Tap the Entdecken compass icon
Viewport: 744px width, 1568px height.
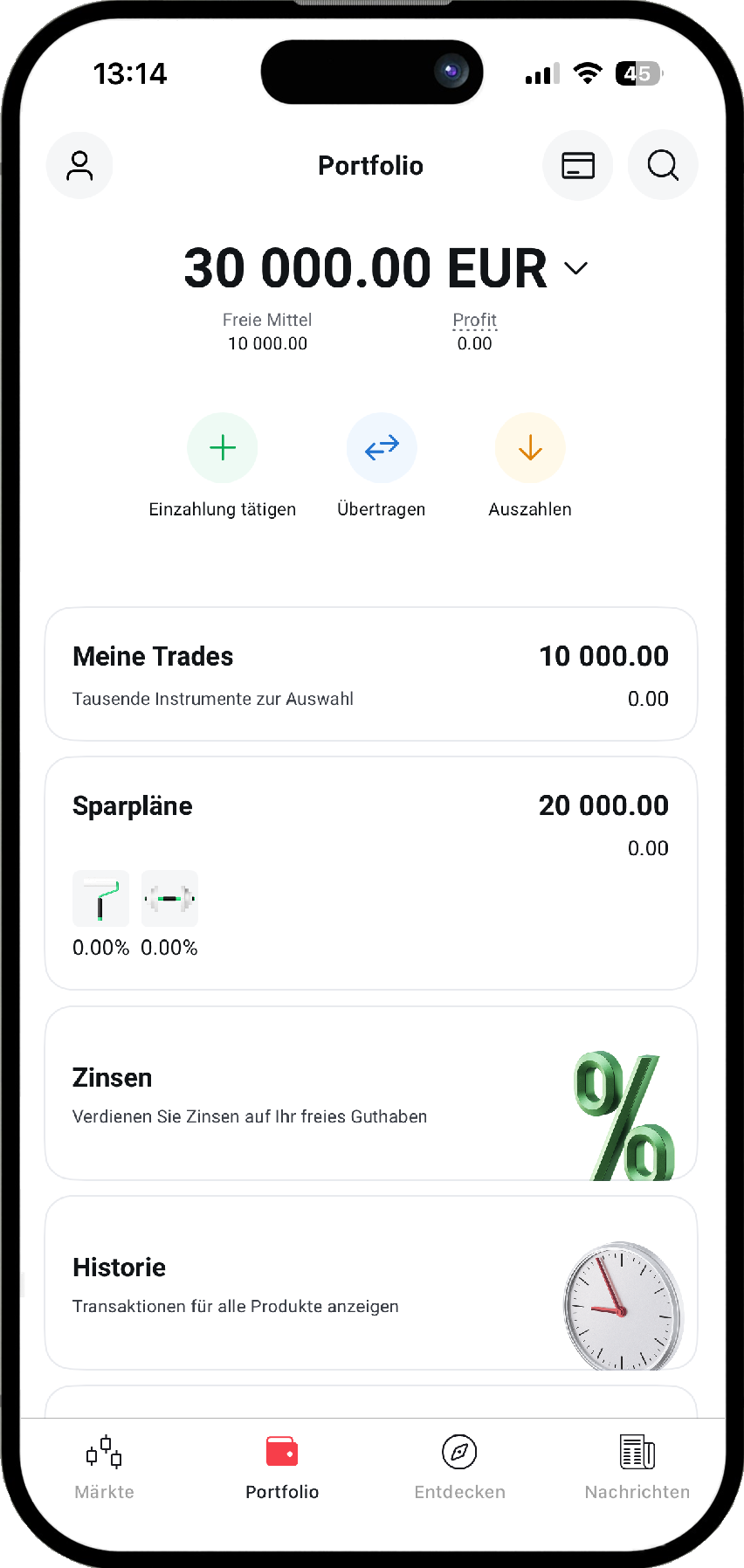pos(459,1452)
